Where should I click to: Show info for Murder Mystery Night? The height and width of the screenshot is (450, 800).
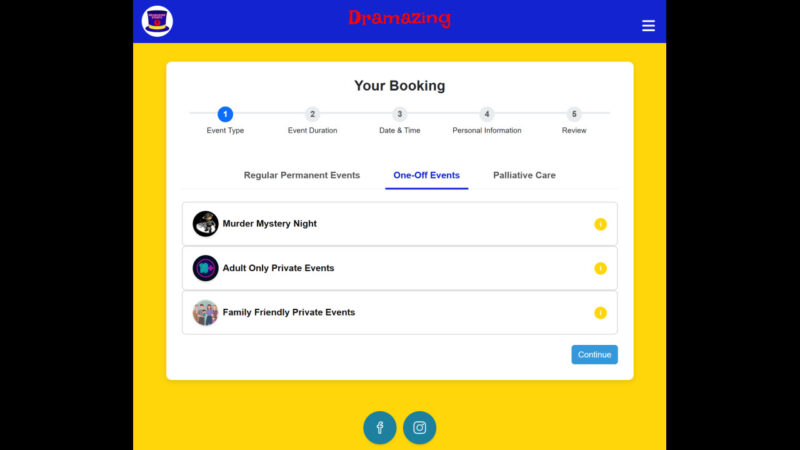pos(600,224)
